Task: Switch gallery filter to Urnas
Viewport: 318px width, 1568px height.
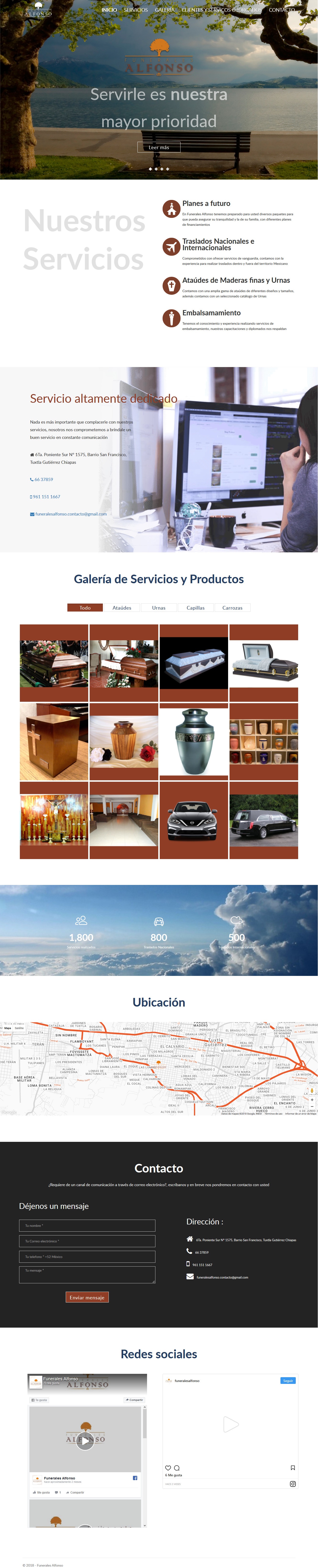Action: coord(159,607)
